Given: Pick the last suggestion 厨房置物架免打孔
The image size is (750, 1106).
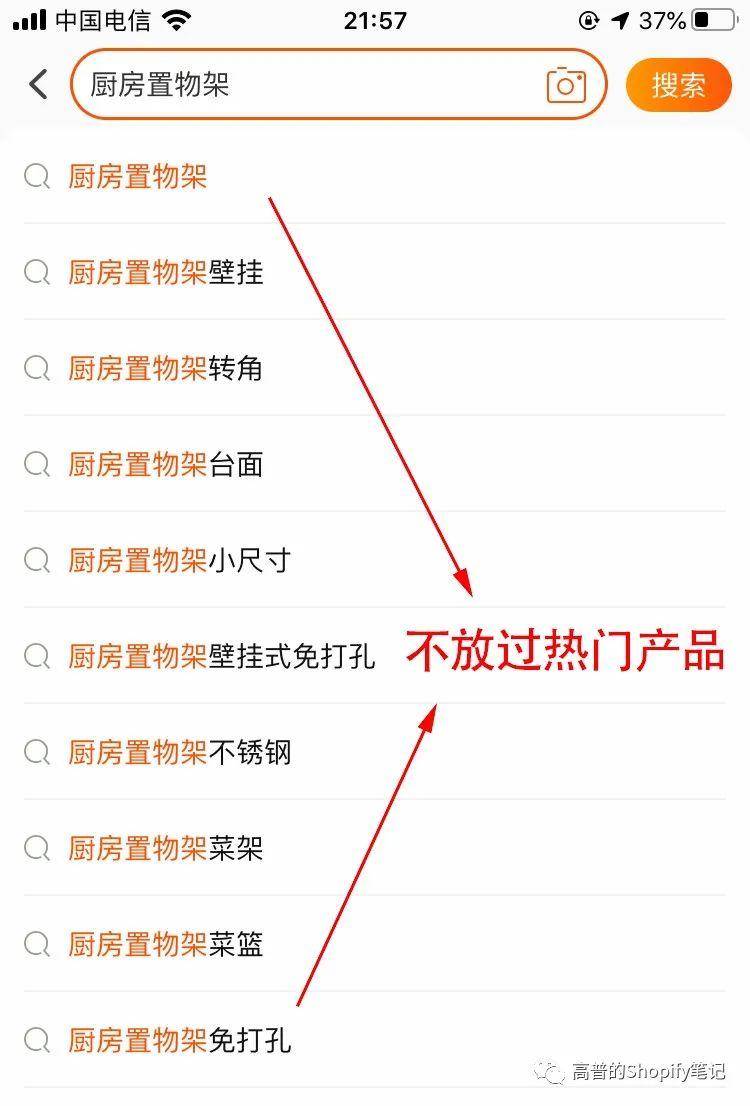Looking at the screenshot, I should [178, 1040].
